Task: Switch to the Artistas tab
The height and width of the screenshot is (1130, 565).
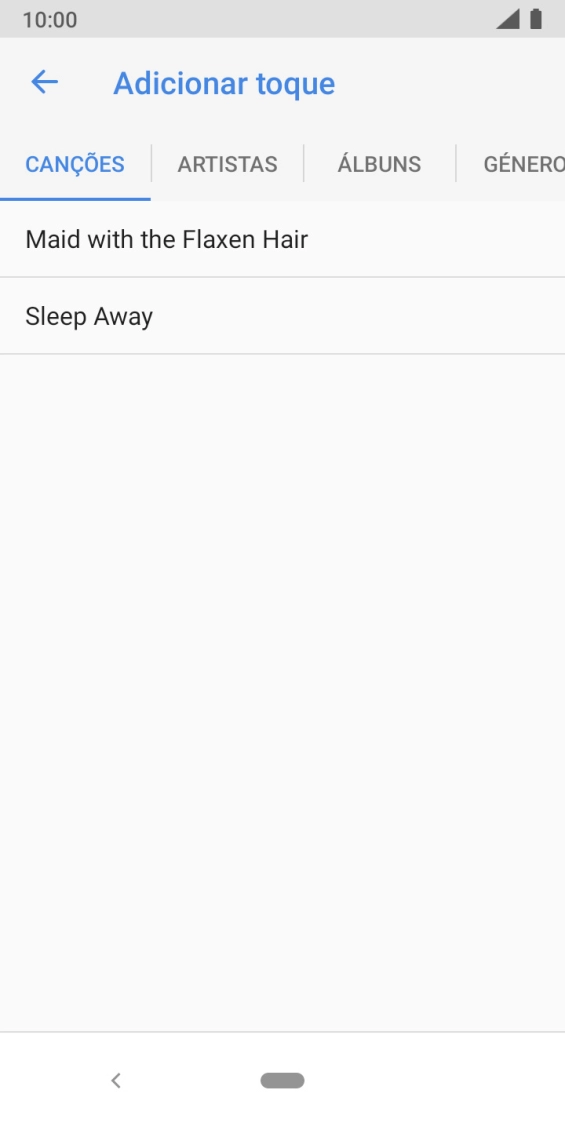Action: point(228,164)
